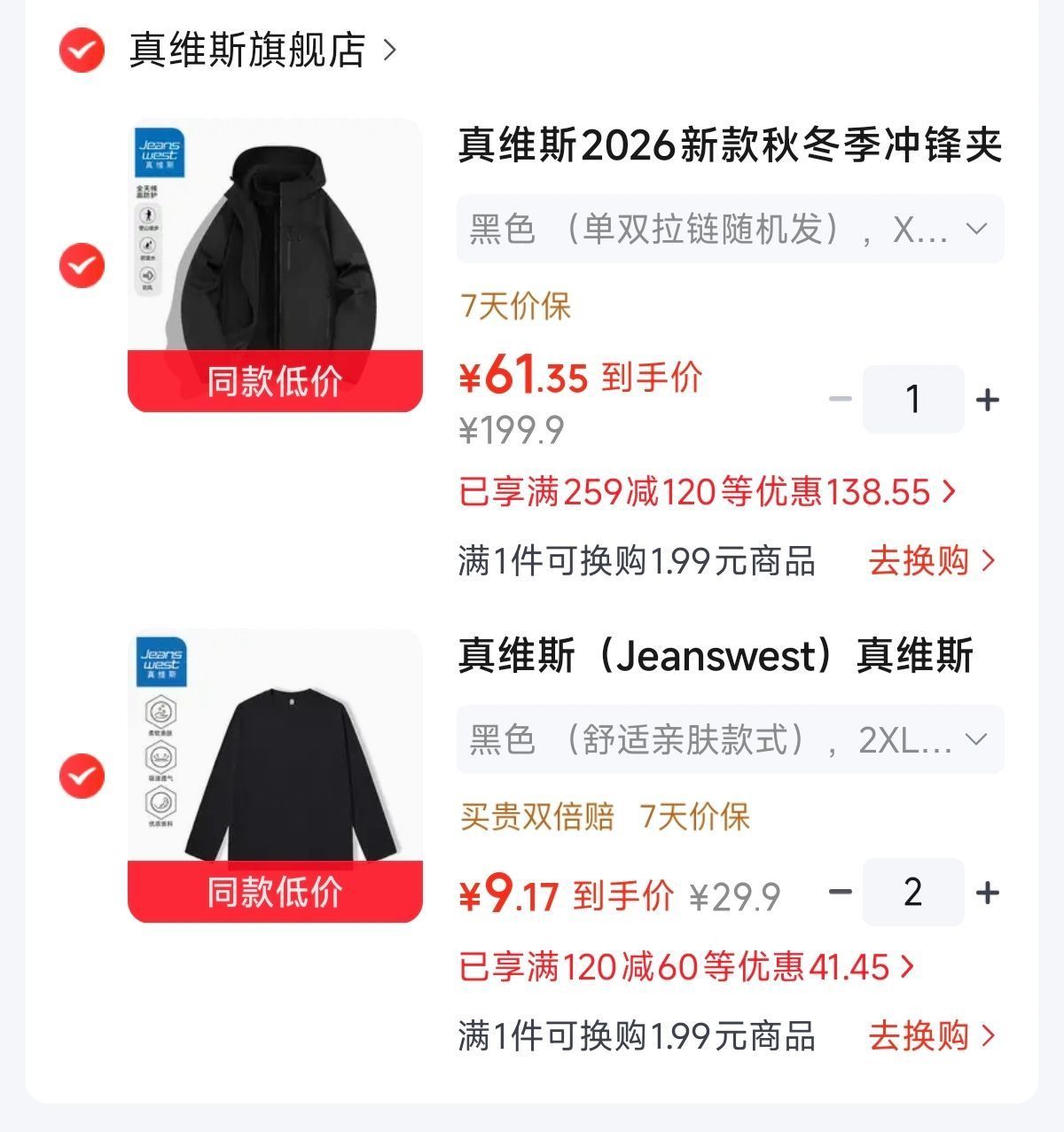The image size is (1064, 1132).
Task: Edit the jacket quantity field showing 1
Action: tap(913, 400)
